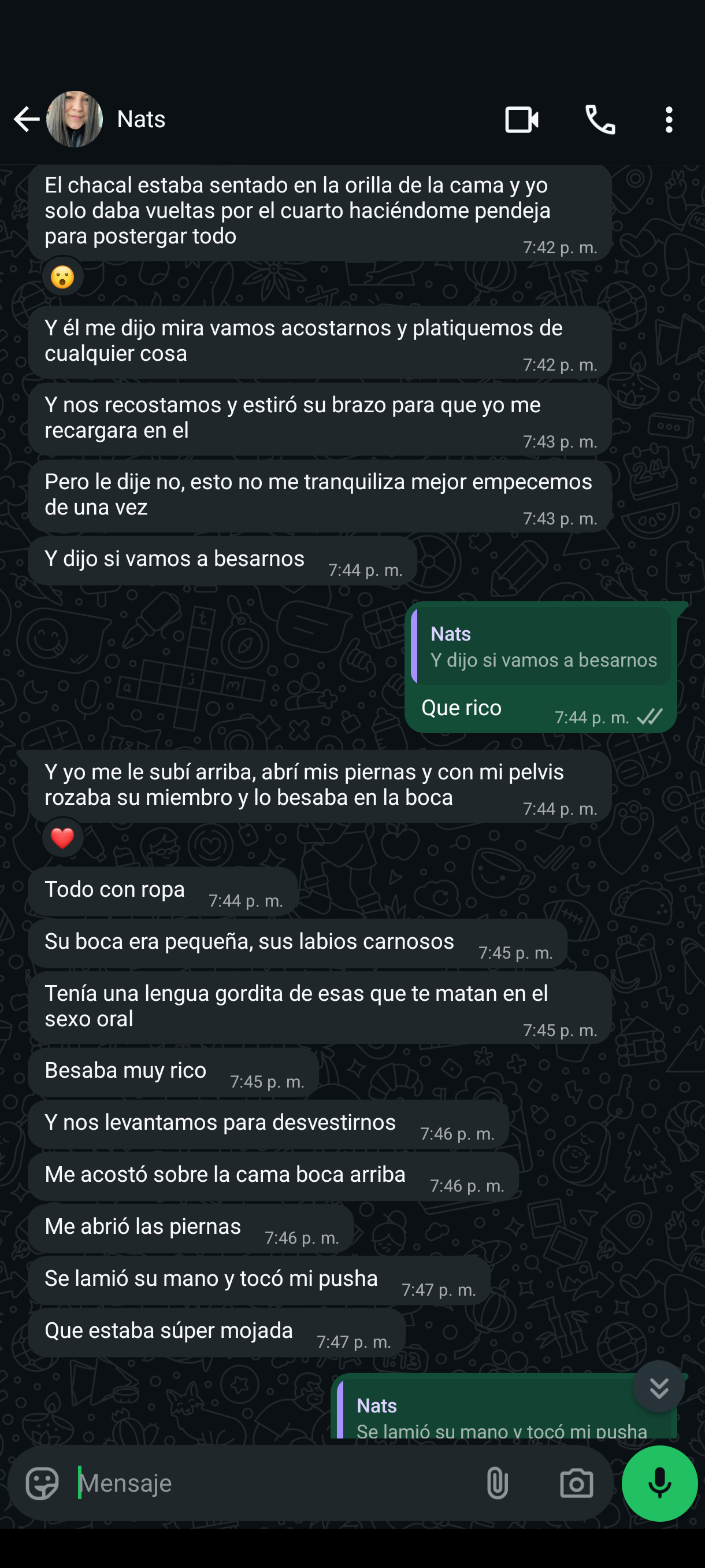Open Nats' profile picture
The image size is (705, 1568).
click(75, 119)
